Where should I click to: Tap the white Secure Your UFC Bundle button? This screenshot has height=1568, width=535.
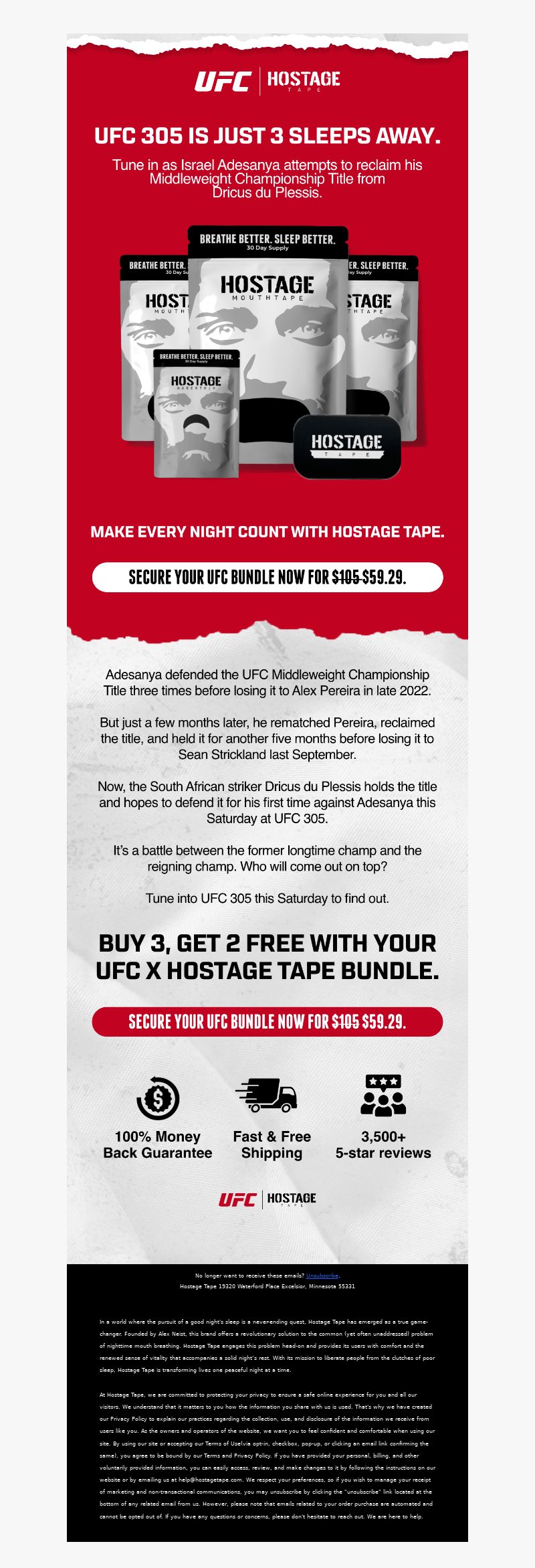pyautogui.click(x=267, y=577)
